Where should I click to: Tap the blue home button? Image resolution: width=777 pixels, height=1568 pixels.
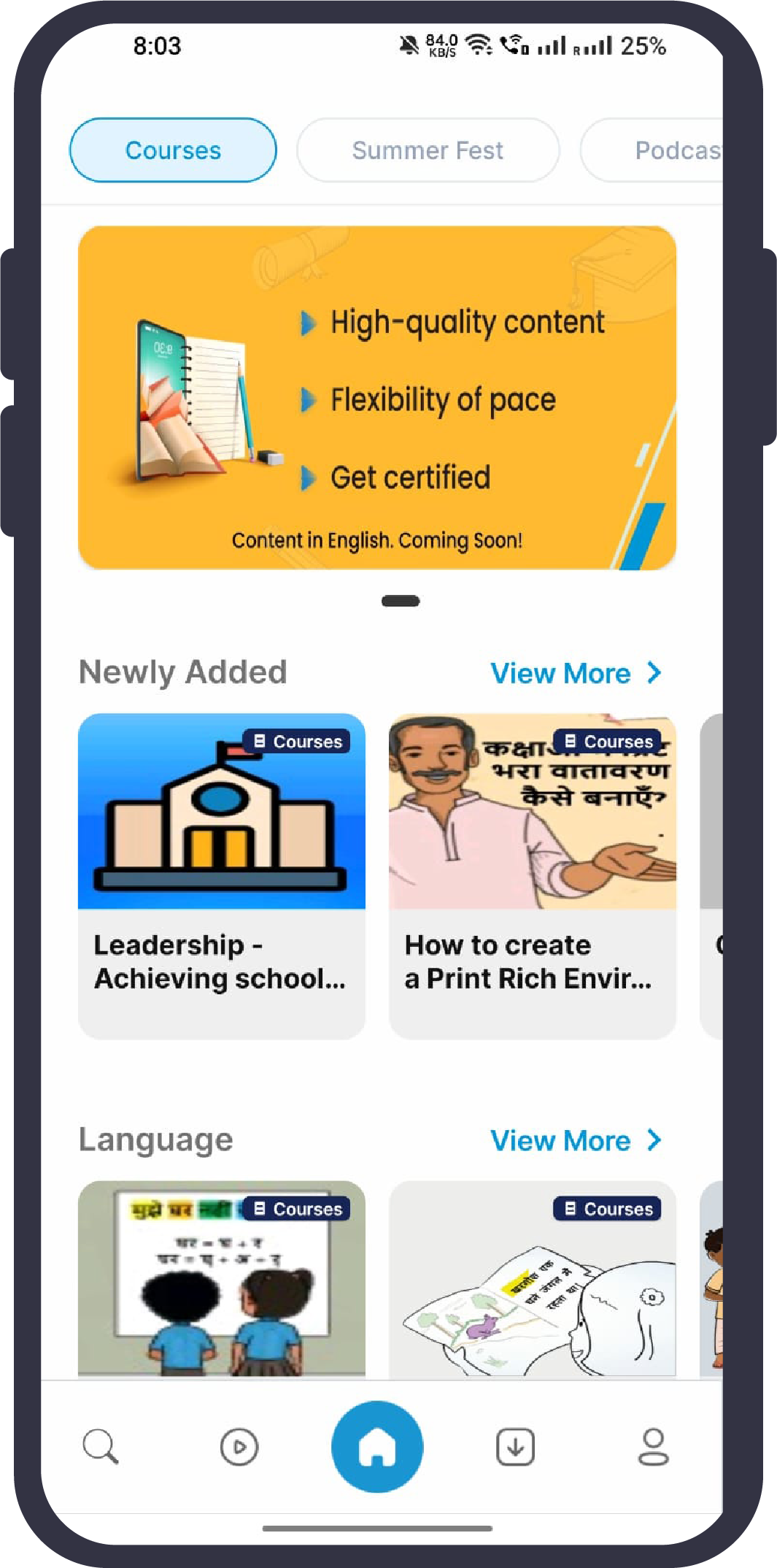coord(377,1447)
